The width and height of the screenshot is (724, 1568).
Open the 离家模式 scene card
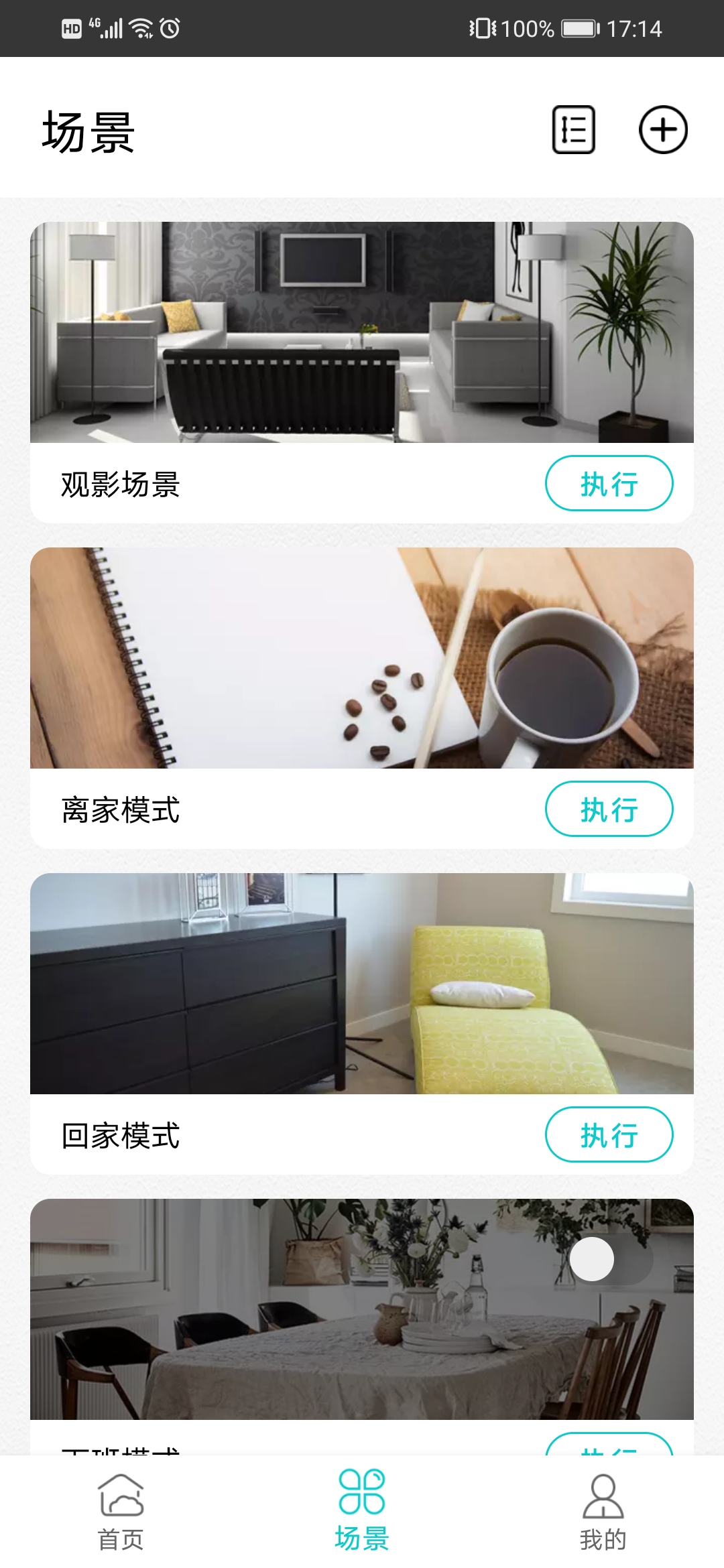(362, 658)
